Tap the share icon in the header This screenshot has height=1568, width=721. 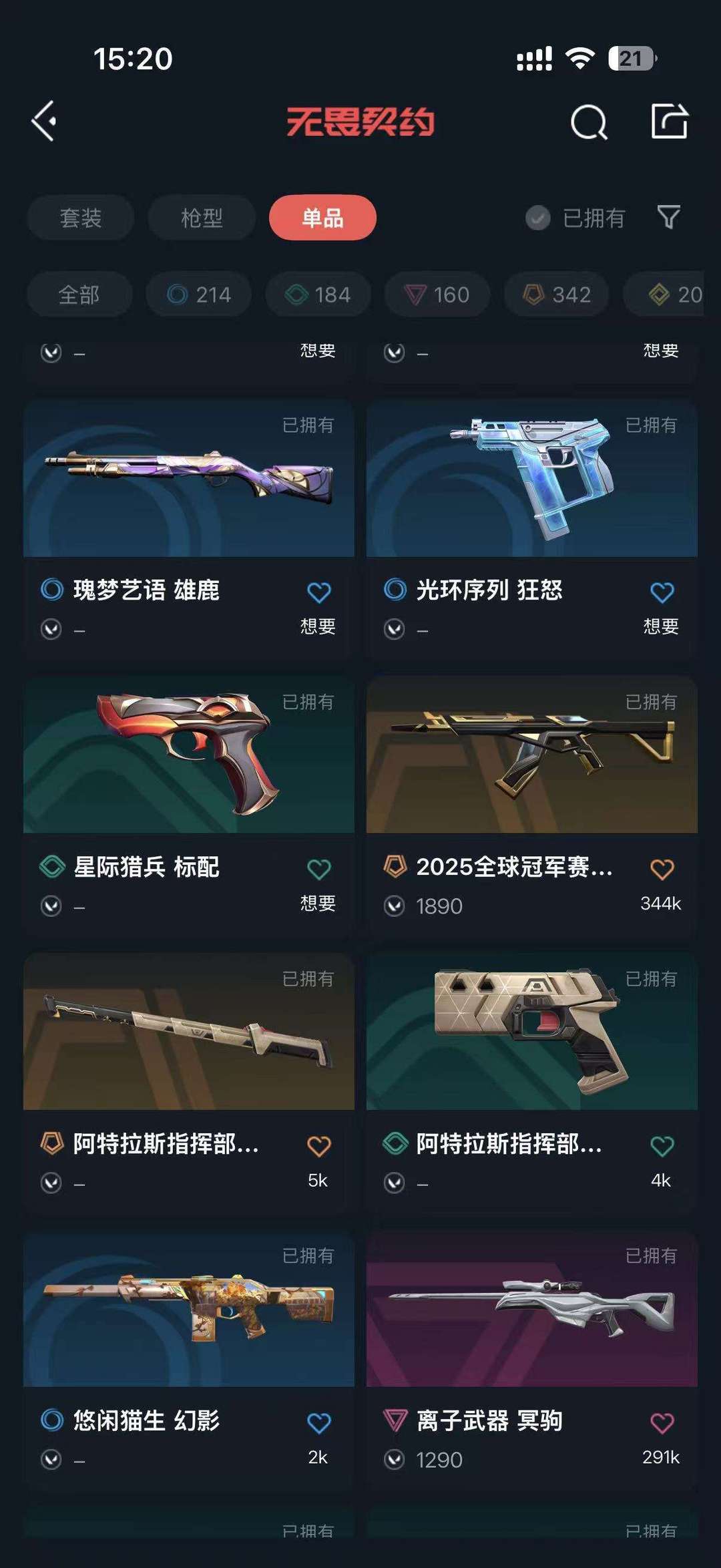point(670,121)
